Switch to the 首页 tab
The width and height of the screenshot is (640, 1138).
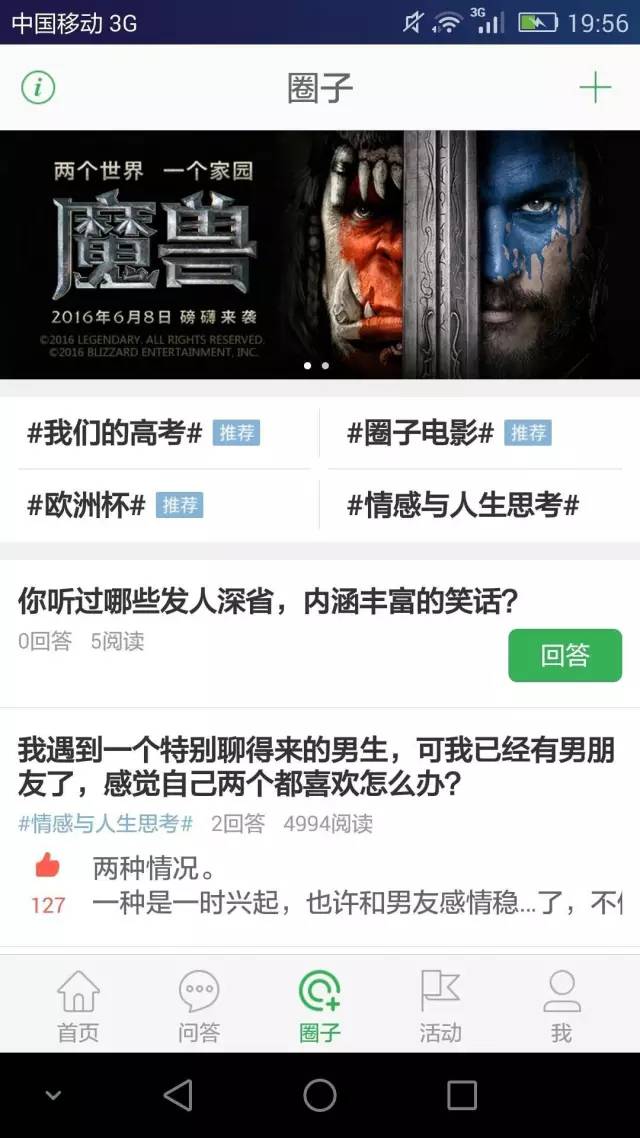(78, 1006)
